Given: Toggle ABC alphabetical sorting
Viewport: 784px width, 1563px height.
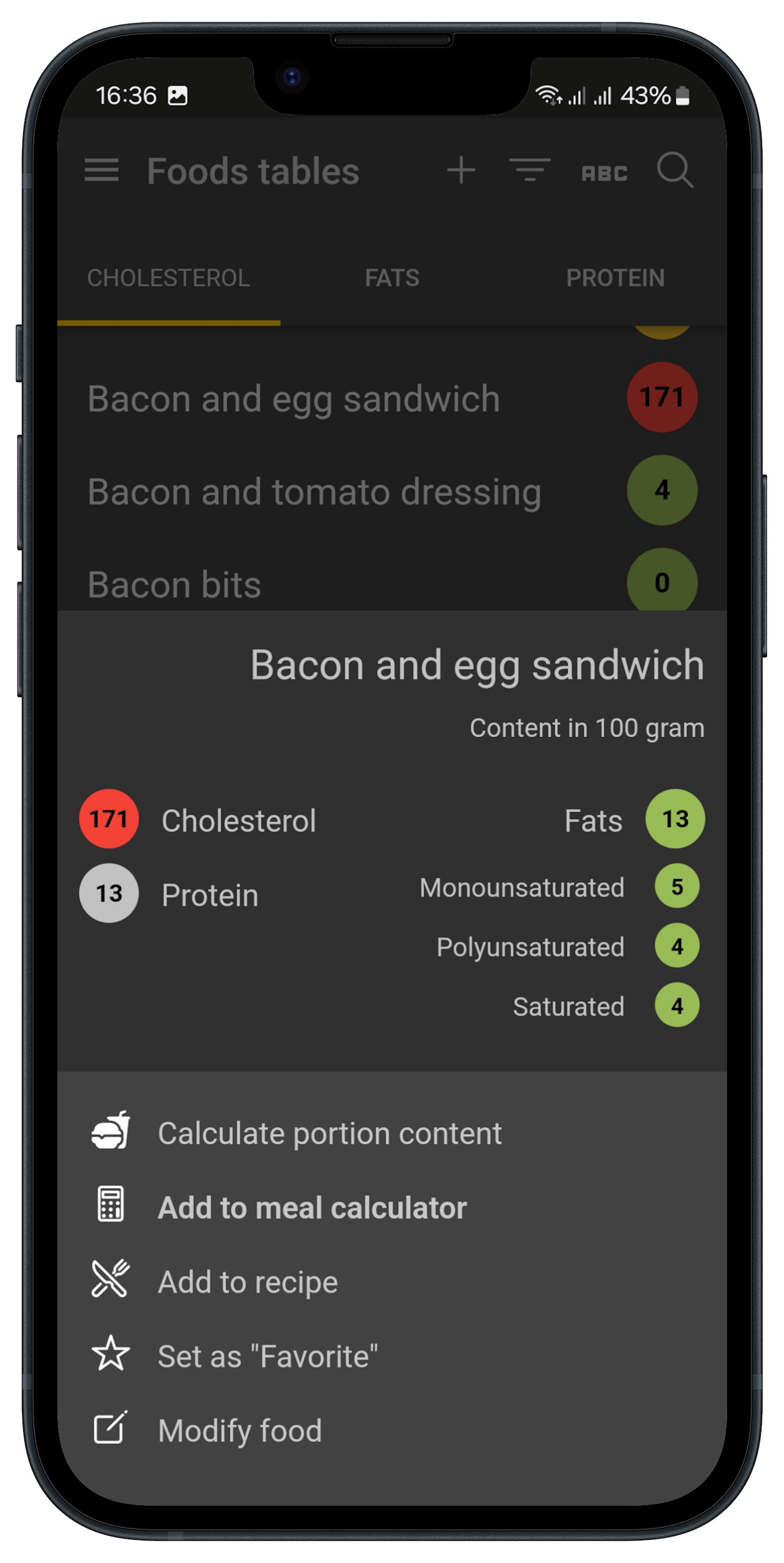Looking at the screenshot, I should coord(604,173).
